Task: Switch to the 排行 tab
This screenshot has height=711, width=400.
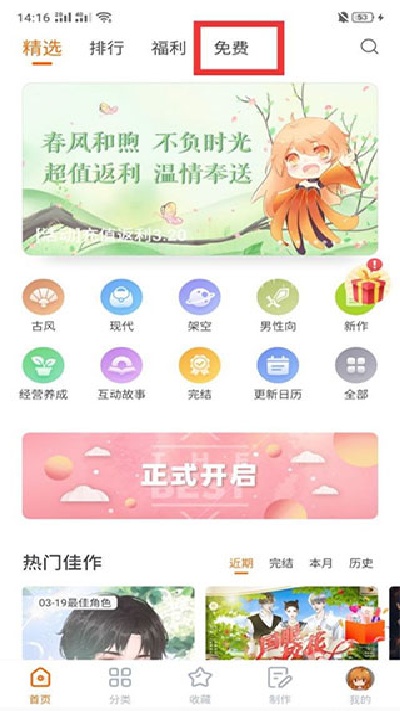Action: [x=107, y=48]
